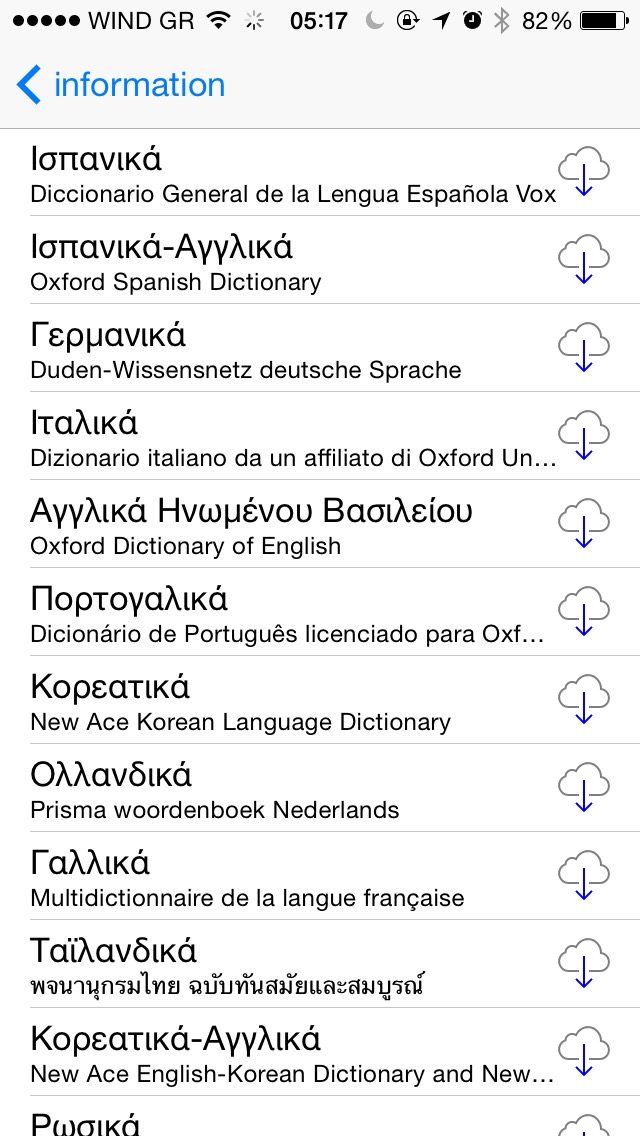The width and height of the screenshot is (640, 1136).
Task: Download the Ταϊλανδικά dictionary
Action: pos(584,964)
